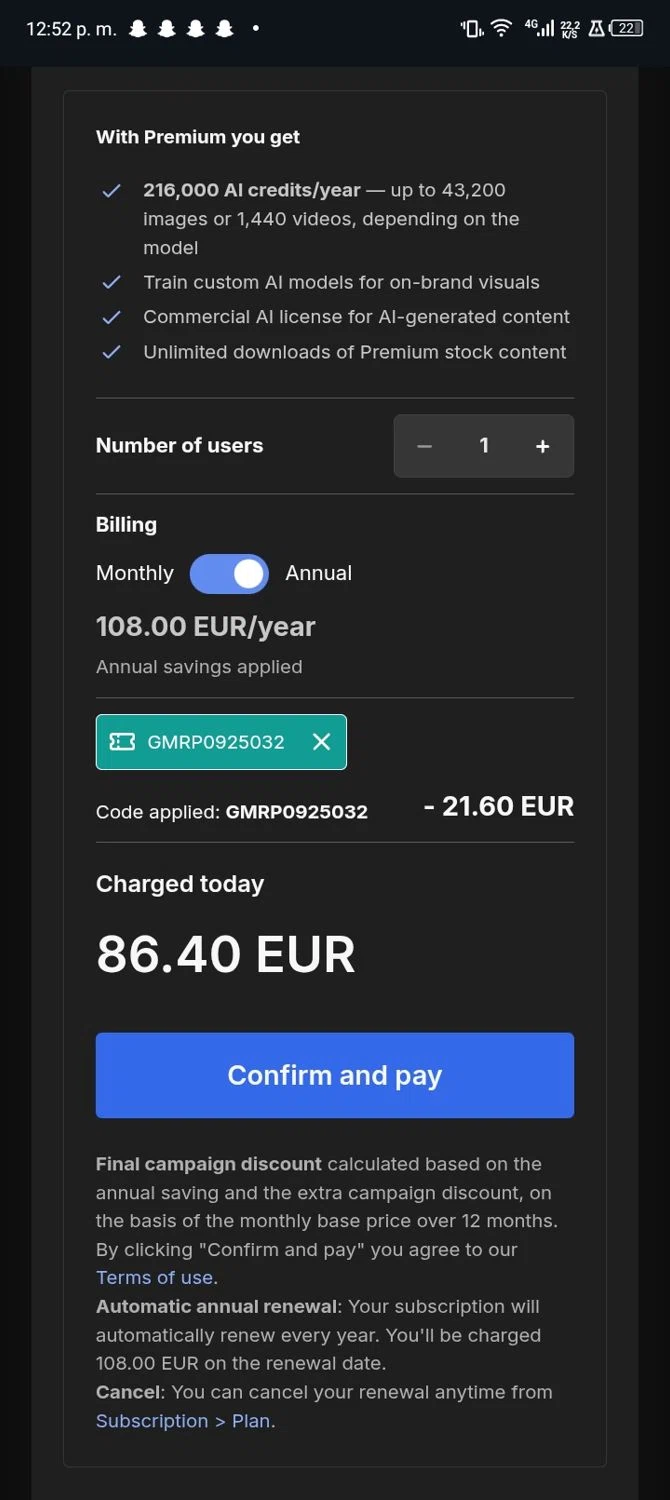The image size is (670, 1500).
Task: Toggle billing between Monthly and Annual
Action: point(229,574)
